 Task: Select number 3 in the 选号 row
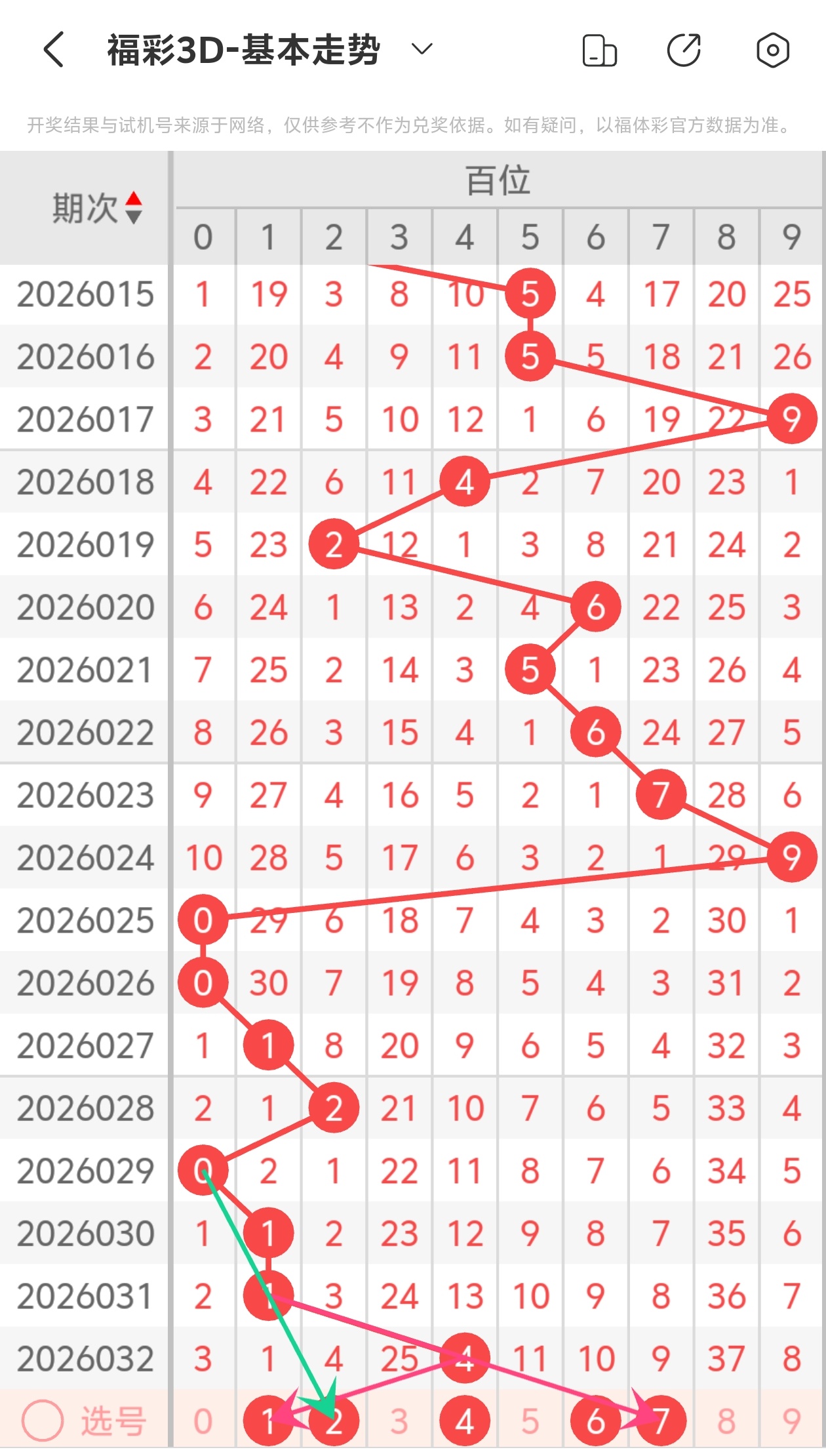(399, 1421)
